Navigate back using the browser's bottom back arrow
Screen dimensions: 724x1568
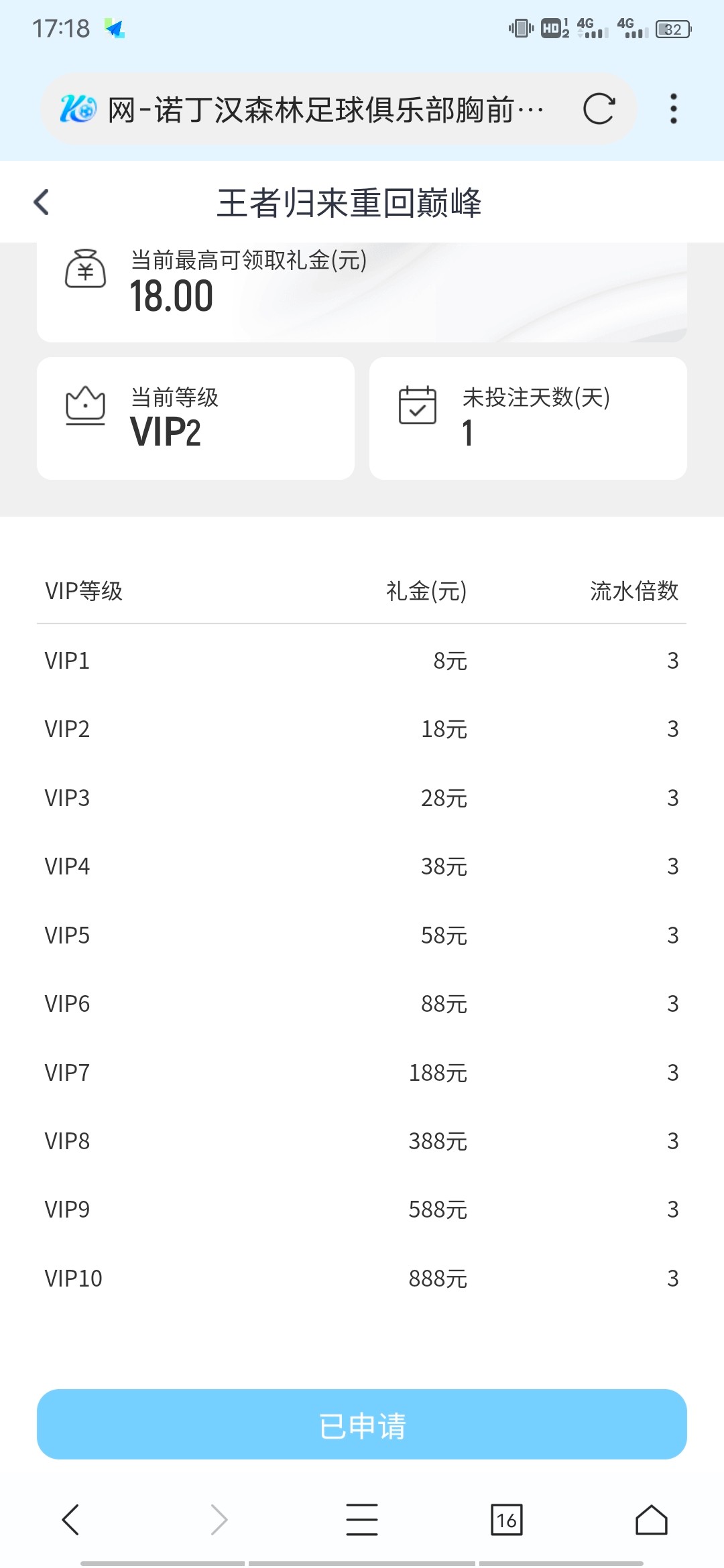pos(71,1519)
